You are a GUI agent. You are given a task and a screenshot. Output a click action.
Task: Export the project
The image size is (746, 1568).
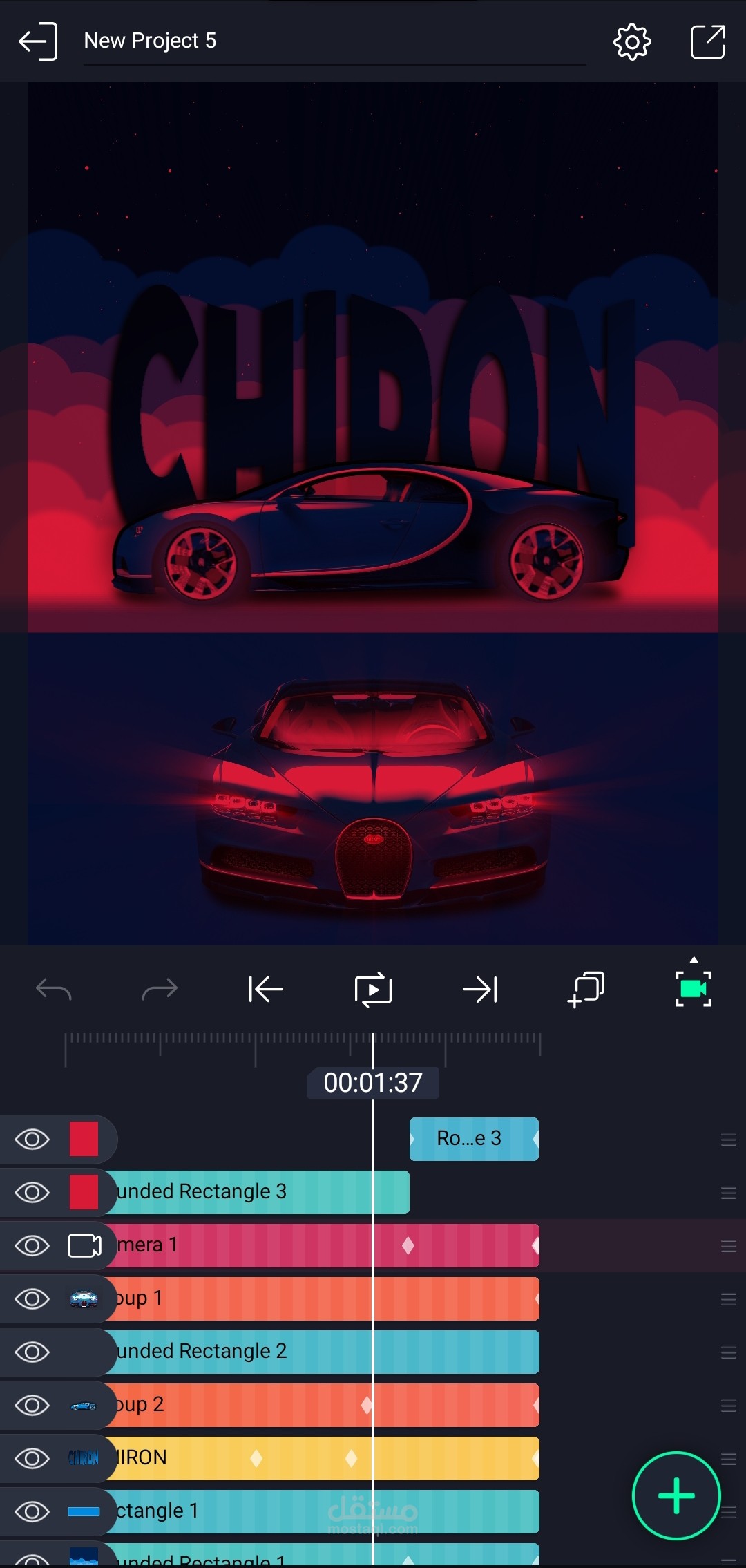coord(708,42)
